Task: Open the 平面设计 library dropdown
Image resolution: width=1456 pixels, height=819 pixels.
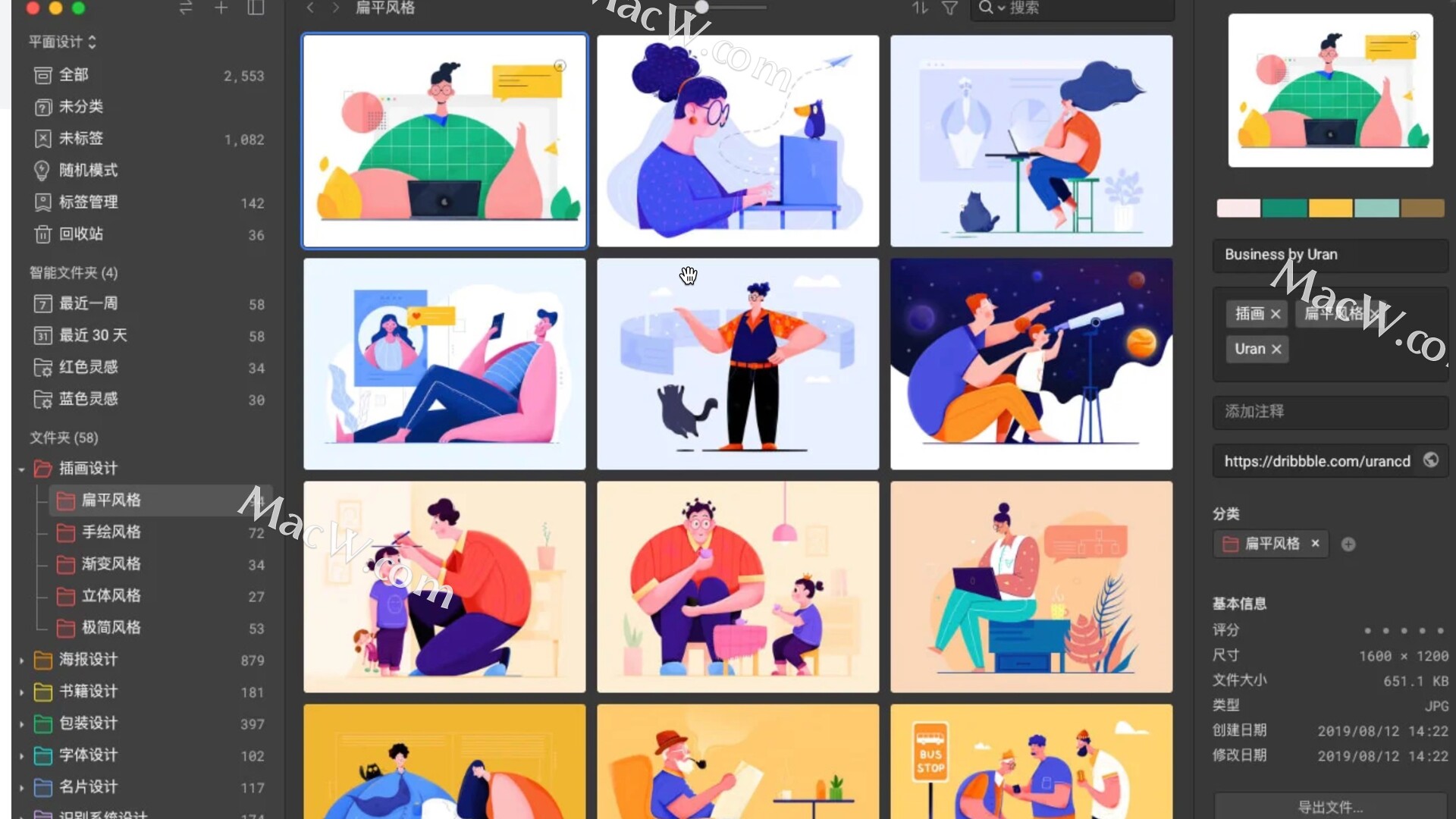Action: 62,42
